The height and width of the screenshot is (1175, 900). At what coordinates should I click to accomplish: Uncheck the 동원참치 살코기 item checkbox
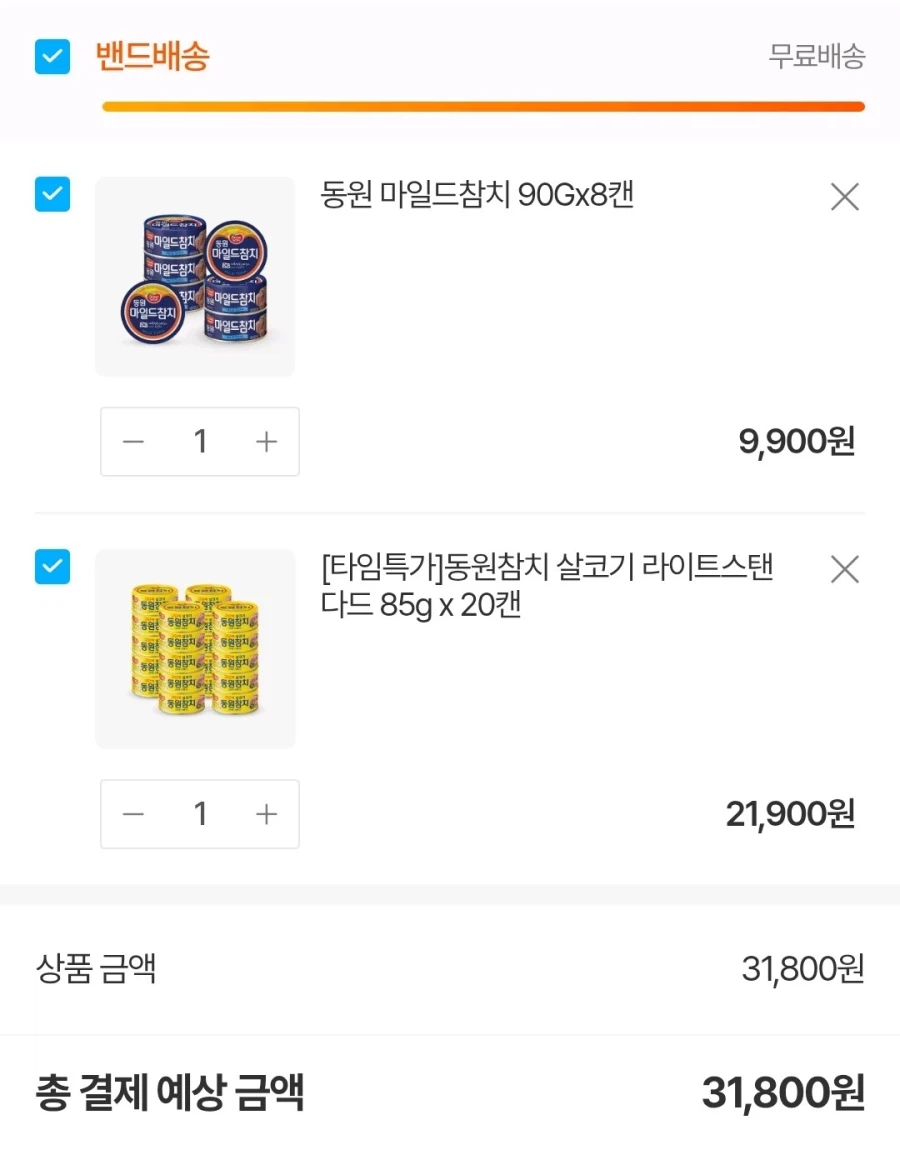(x=52, y=567)
